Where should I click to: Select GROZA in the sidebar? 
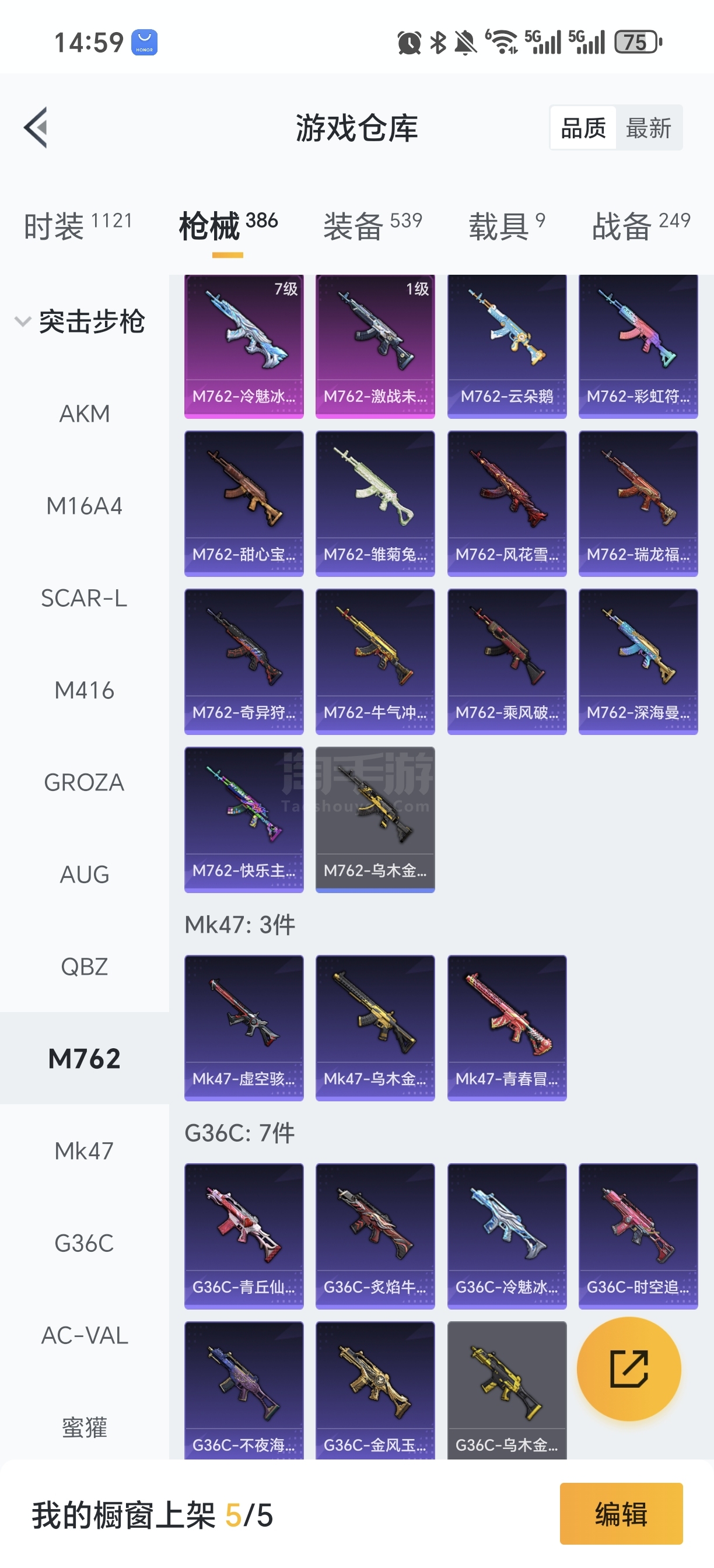(85, 782)
